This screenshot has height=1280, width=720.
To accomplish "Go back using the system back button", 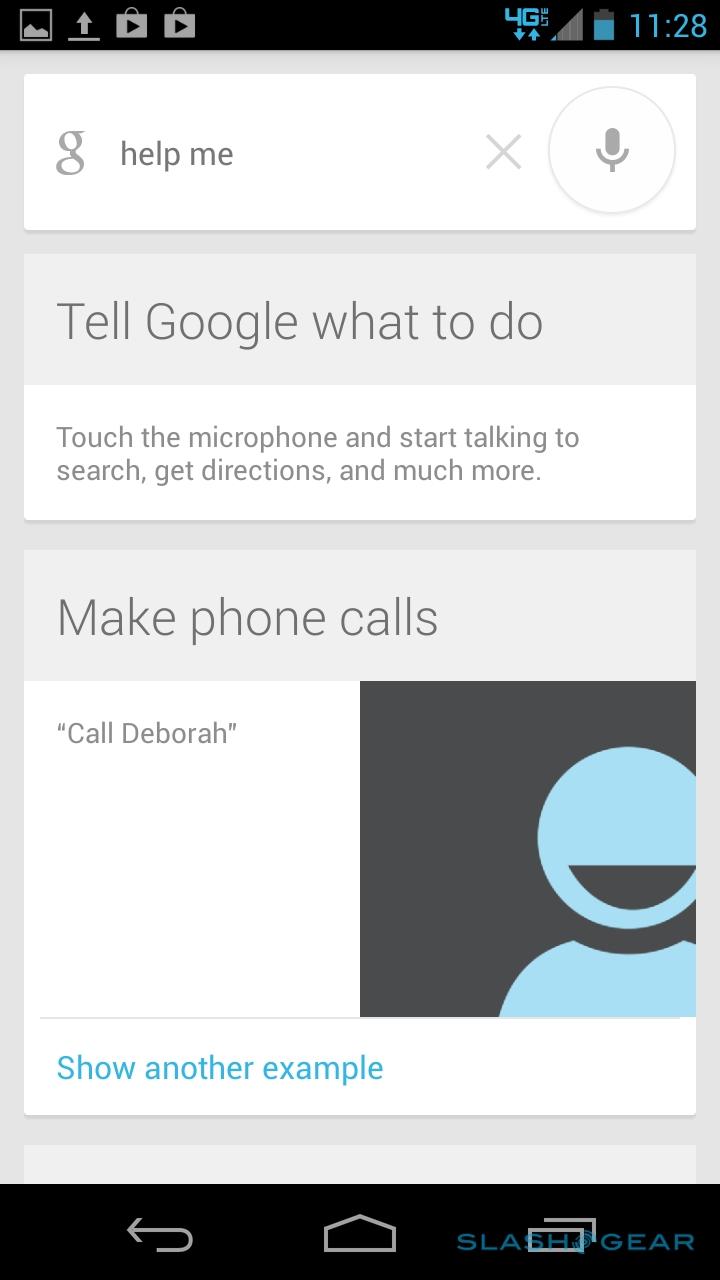I will 160,1235.
